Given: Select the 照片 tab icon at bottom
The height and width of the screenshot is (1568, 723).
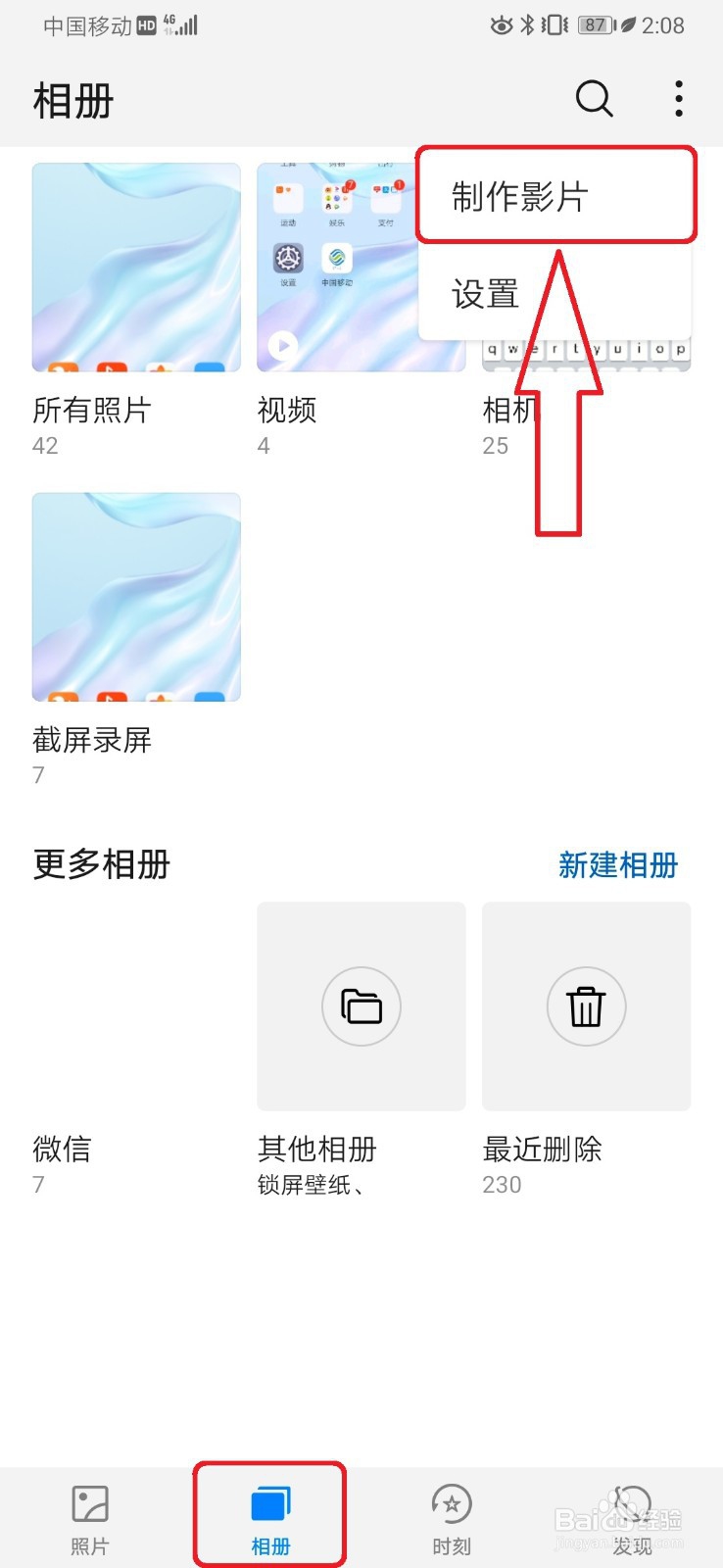Looking at the screenshot, I should click(x=90, y=1500).
